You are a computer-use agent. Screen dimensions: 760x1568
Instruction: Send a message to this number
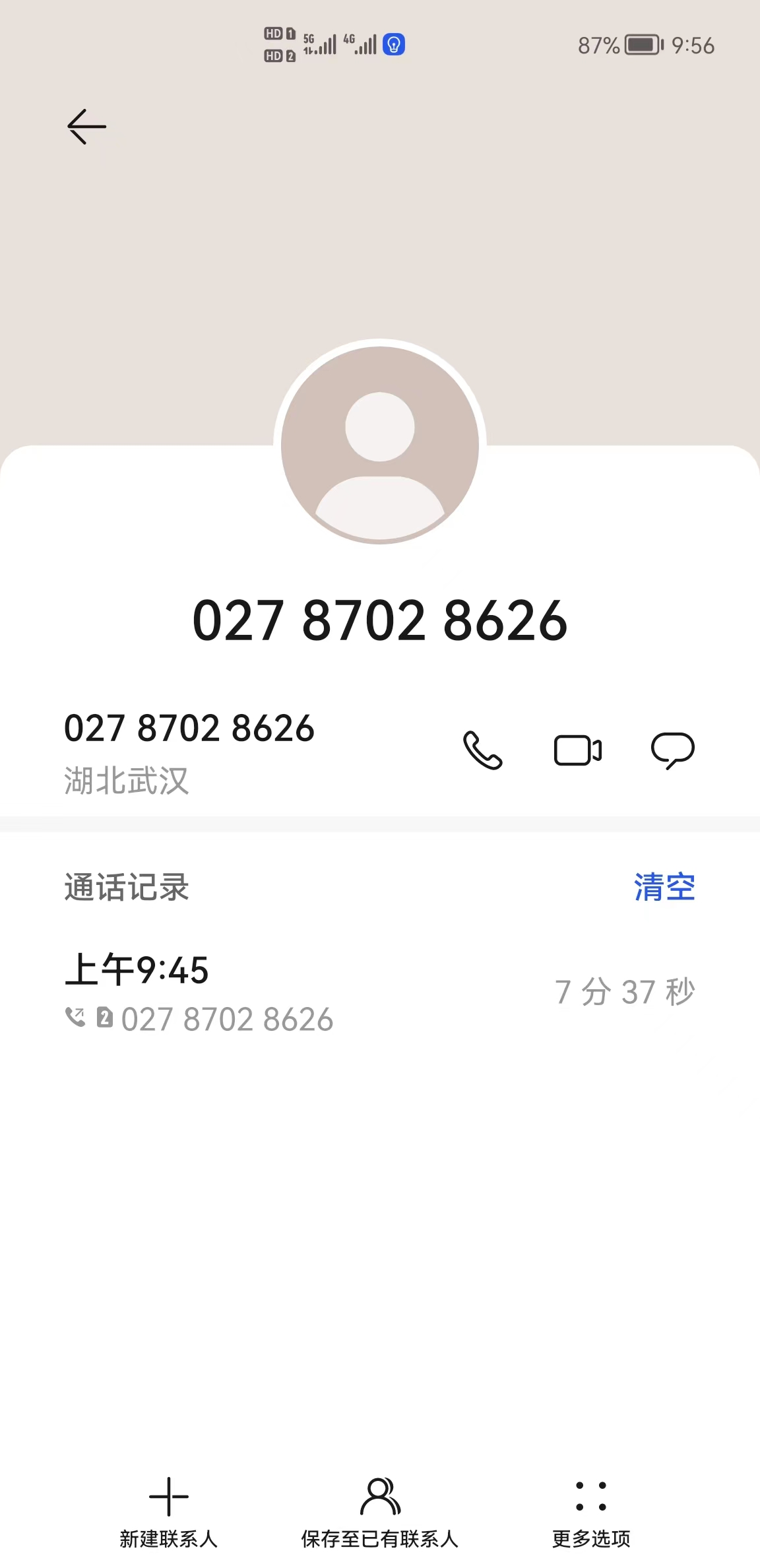(672, 750)
